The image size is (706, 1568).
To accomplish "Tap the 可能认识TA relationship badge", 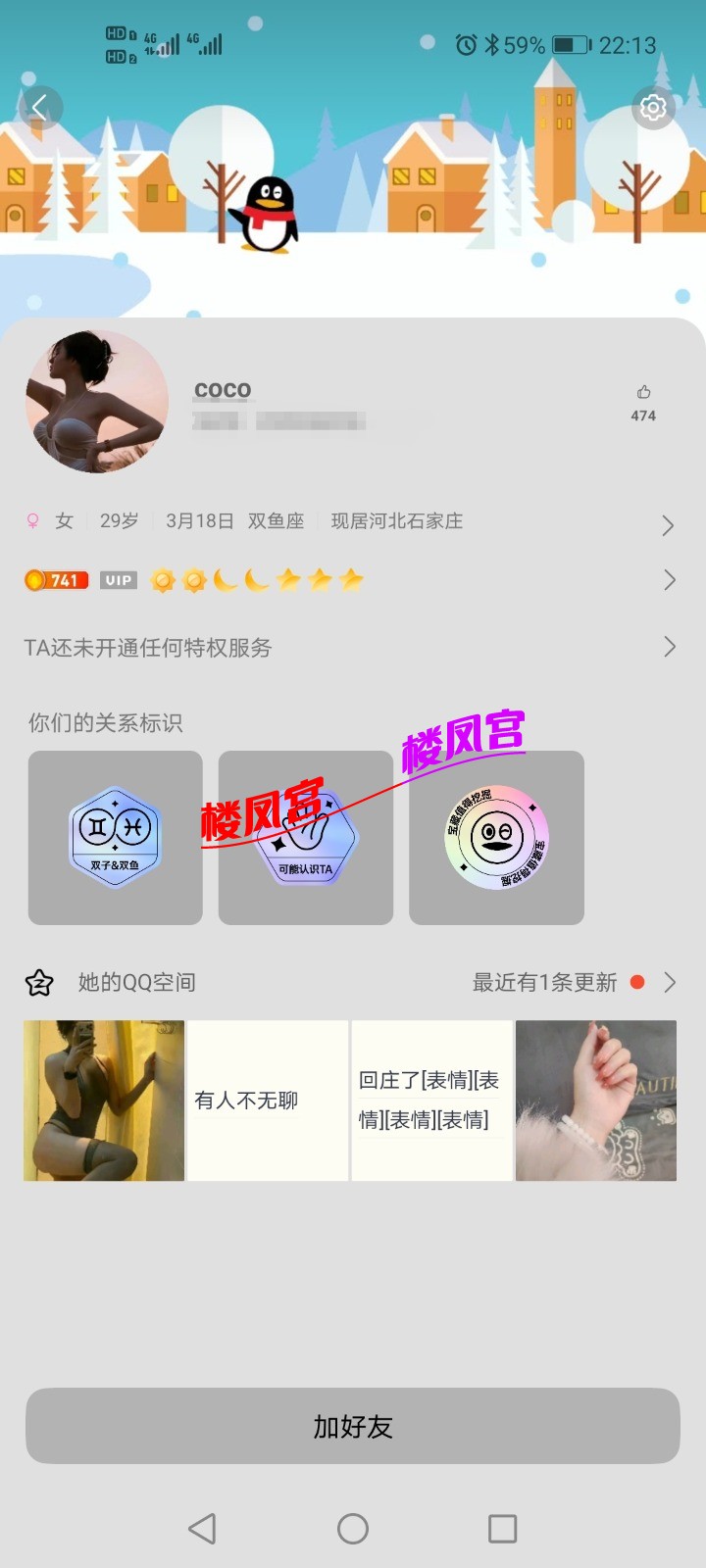I will pyautogui.click(x=305, y=838).
